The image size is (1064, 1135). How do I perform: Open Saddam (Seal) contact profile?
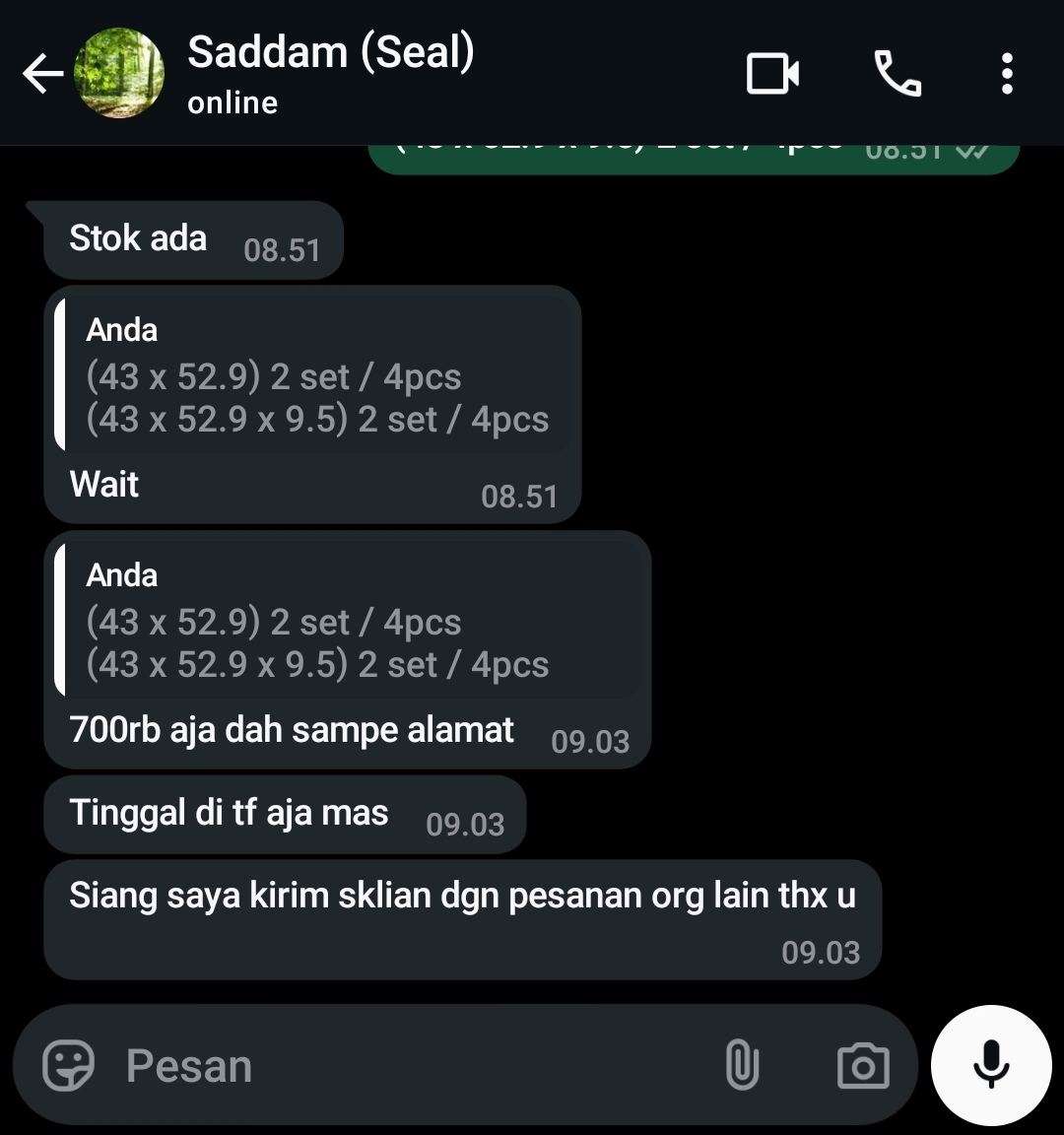coord(330,72)
